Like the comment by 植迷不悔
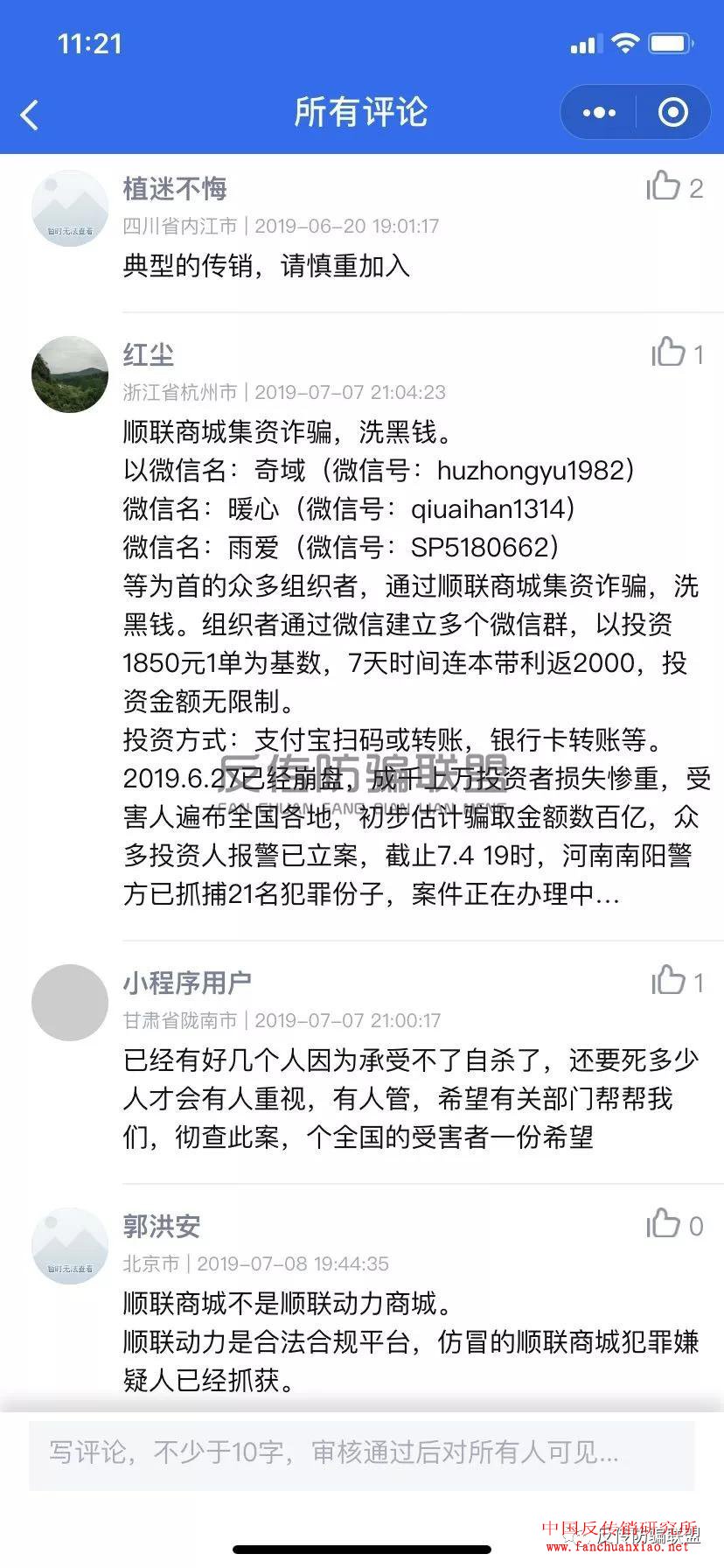 pyautogui.click(x=664, y=186)
